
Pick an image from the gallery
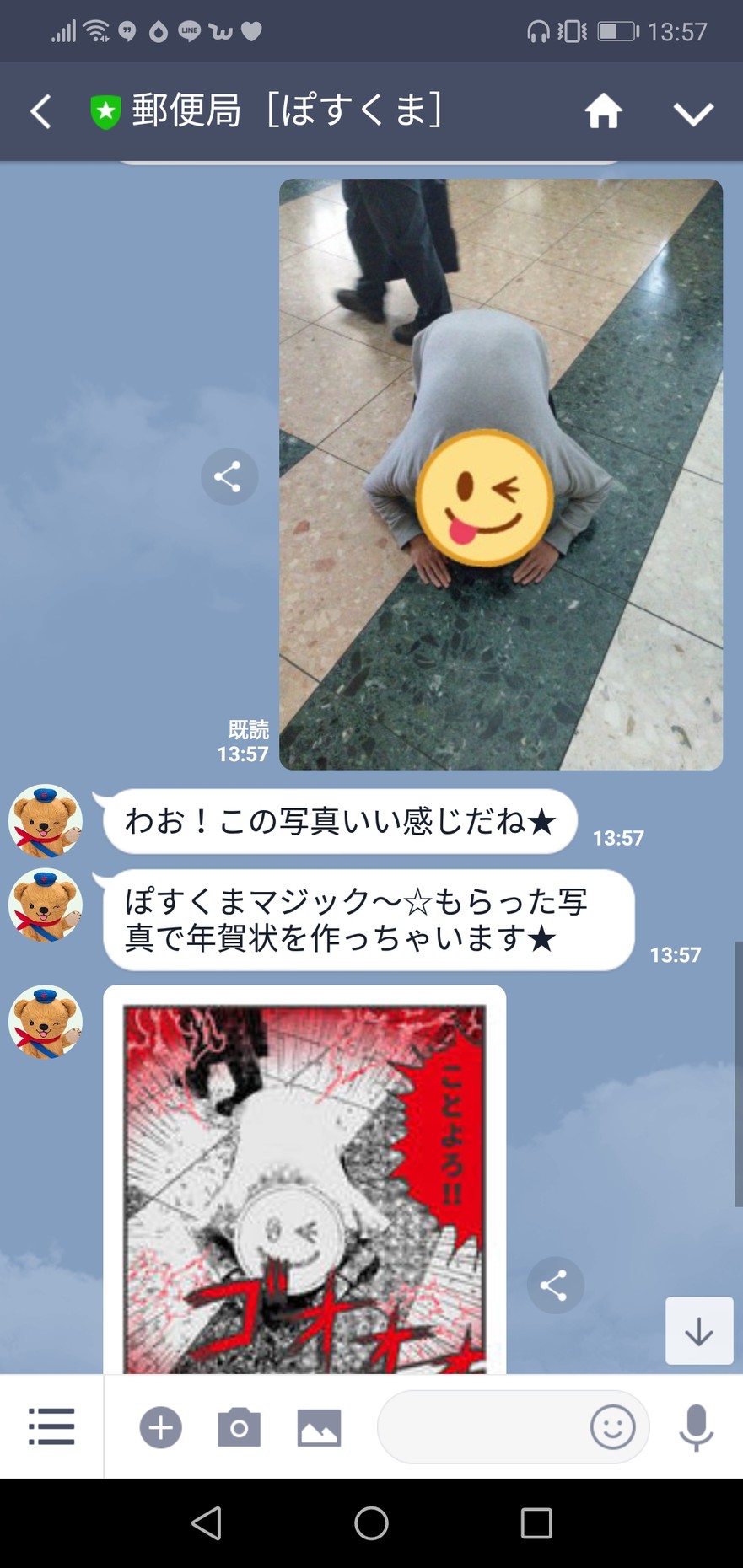click(x=319, y=1427)
